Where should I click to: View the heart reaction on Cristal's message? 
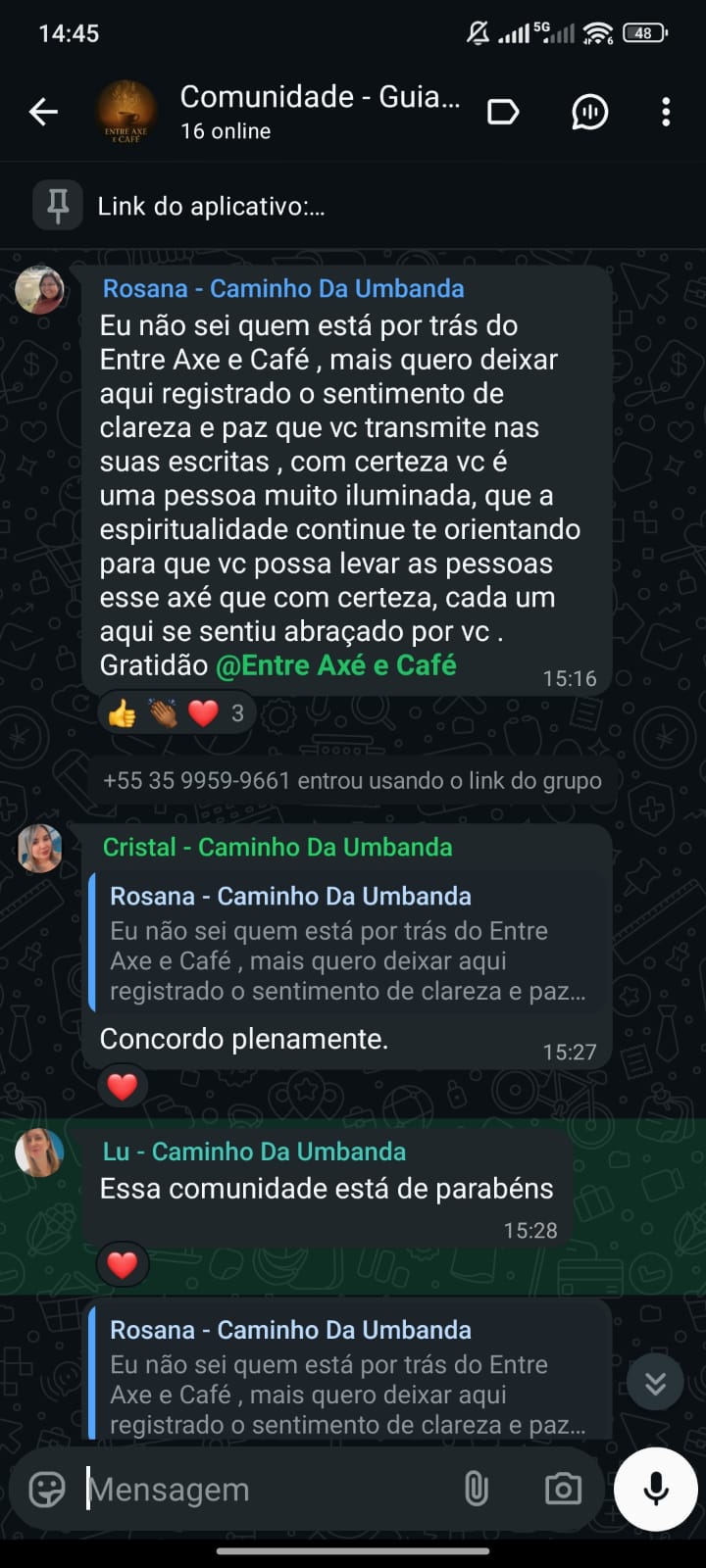(x=122, y=1087)
